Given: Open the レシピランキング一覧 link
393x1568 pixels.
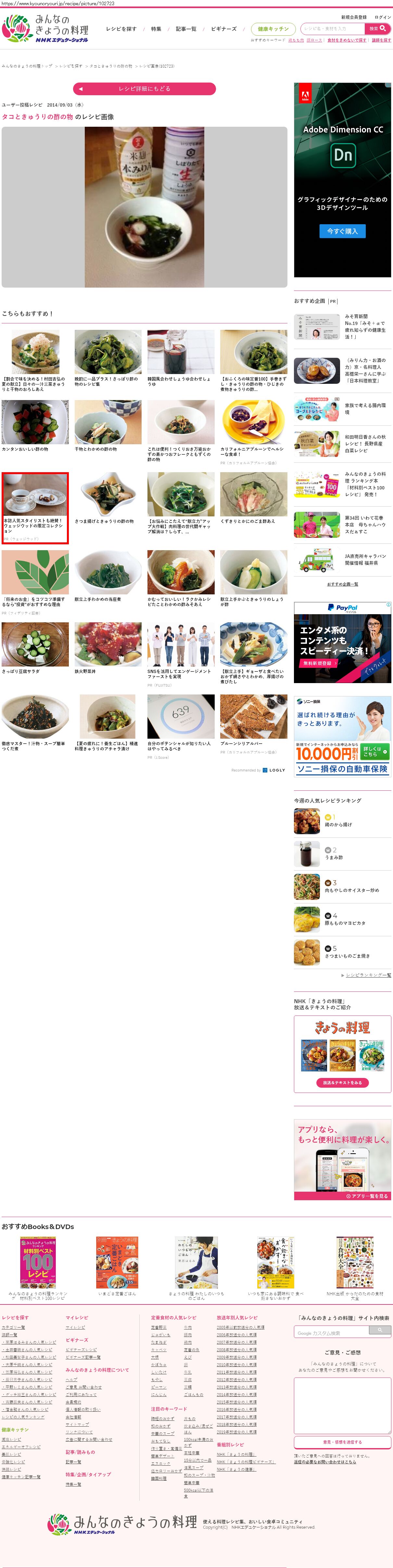Looking at the screenshot, I should click(x=367, y=975).
